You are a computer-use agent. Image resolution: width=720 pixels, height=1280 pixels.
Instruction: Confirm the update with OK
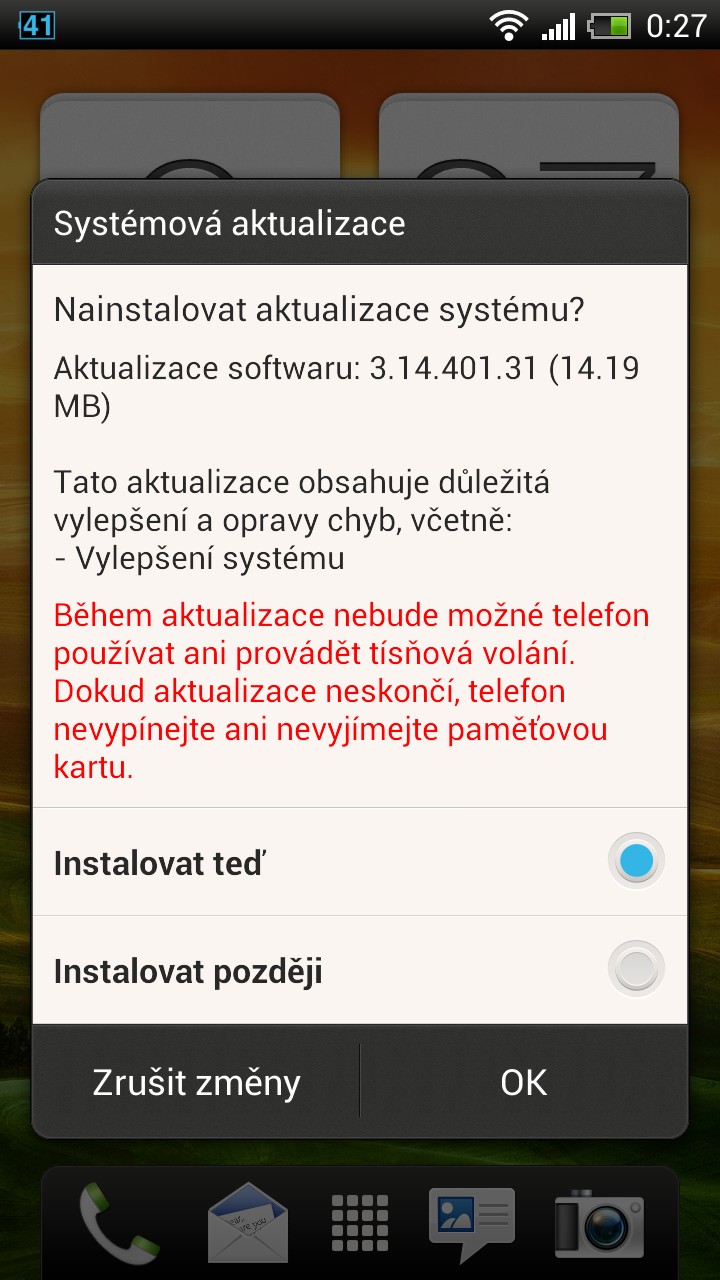tap(524, 1082)
